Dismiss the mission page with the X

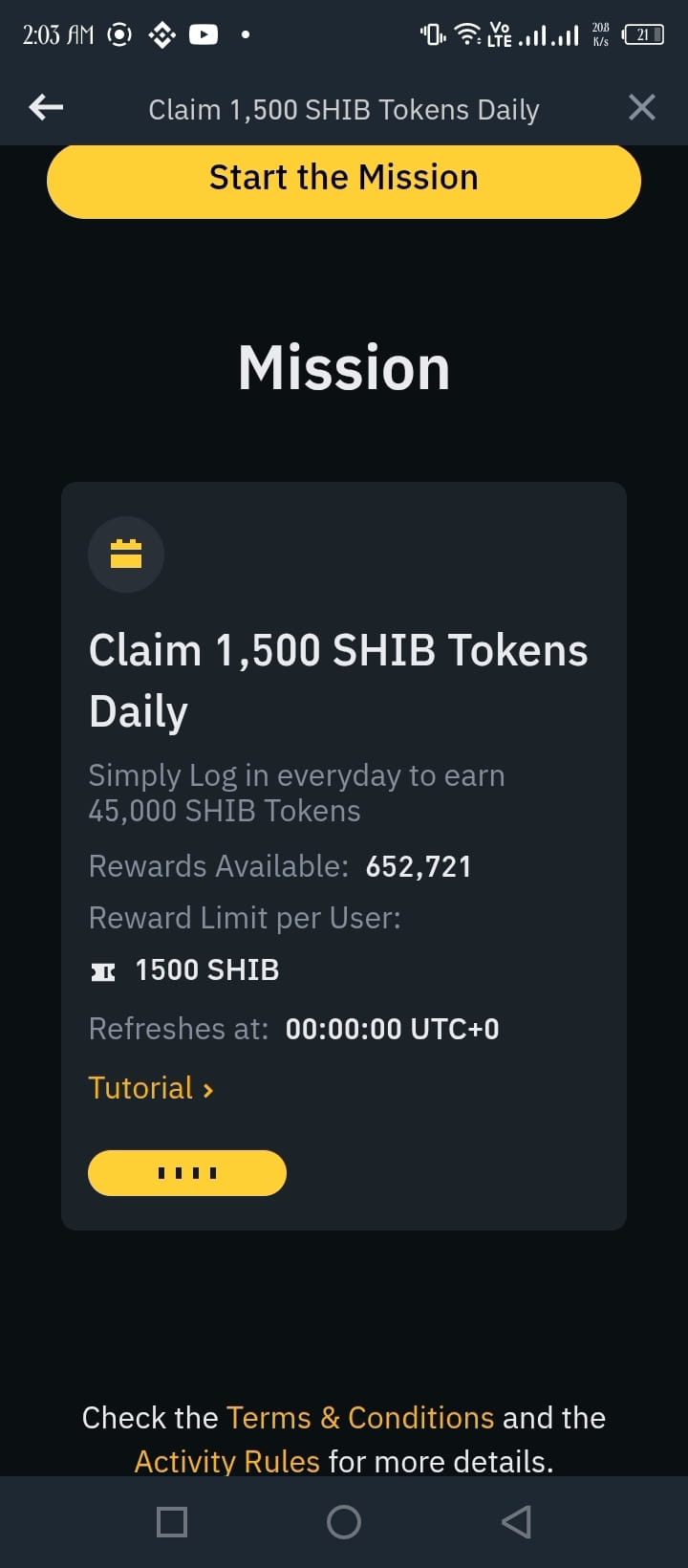tap(641, 107)
